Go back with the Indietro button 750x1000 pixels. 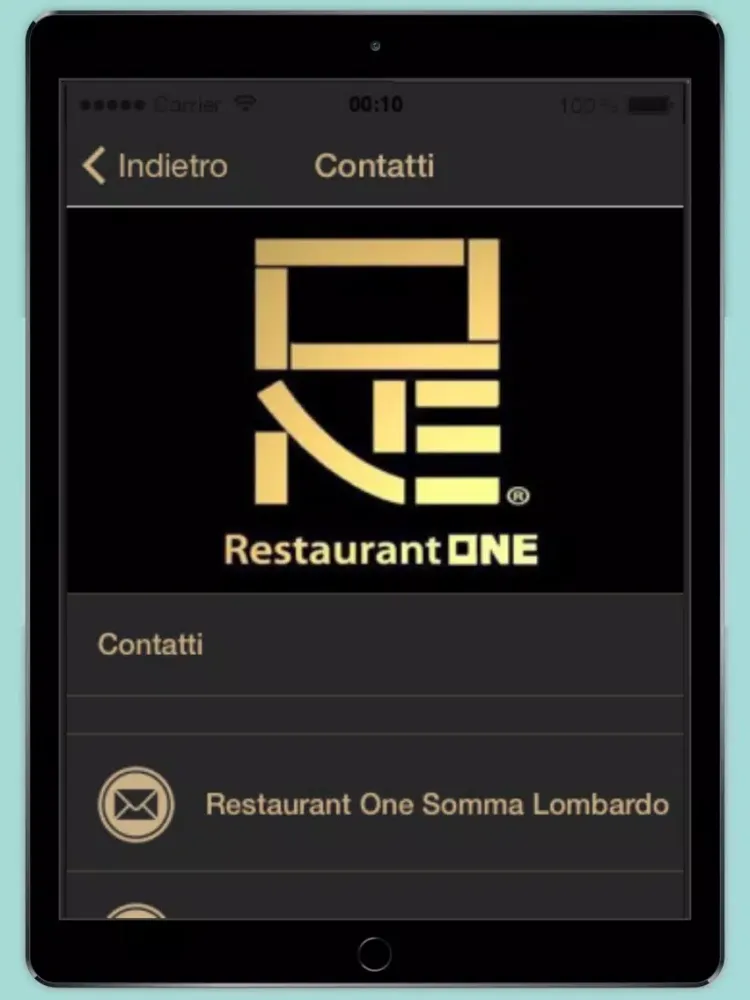point(155,166)
